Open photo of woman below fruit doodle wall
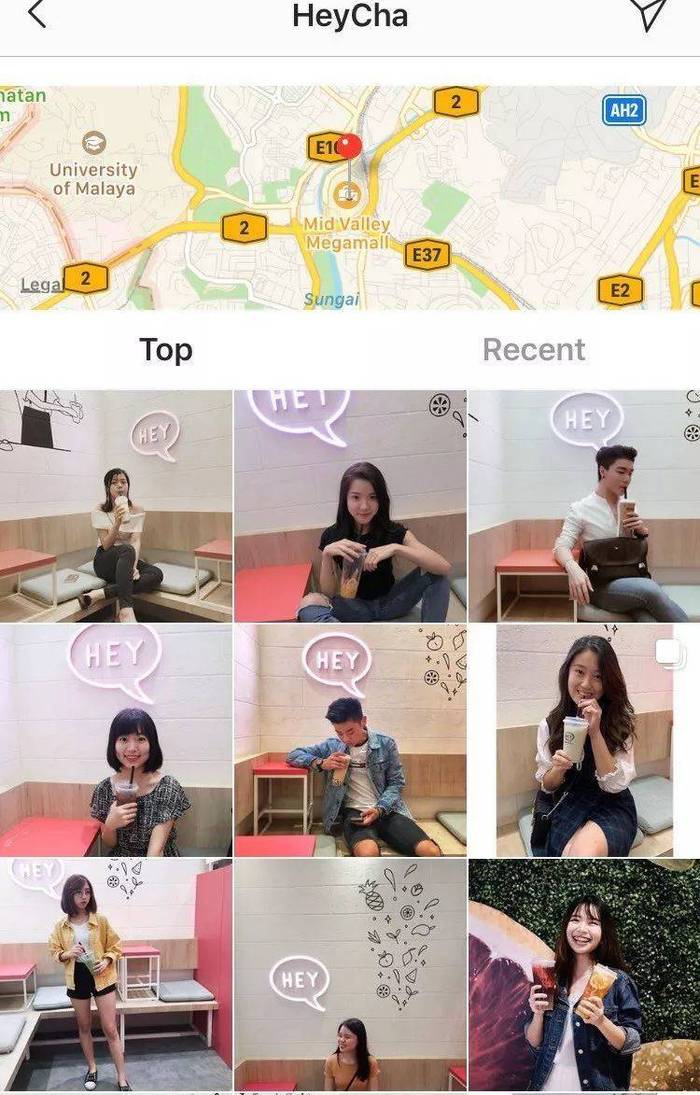The height and width of the screenshot is (1095, 700). coord(350,974)
